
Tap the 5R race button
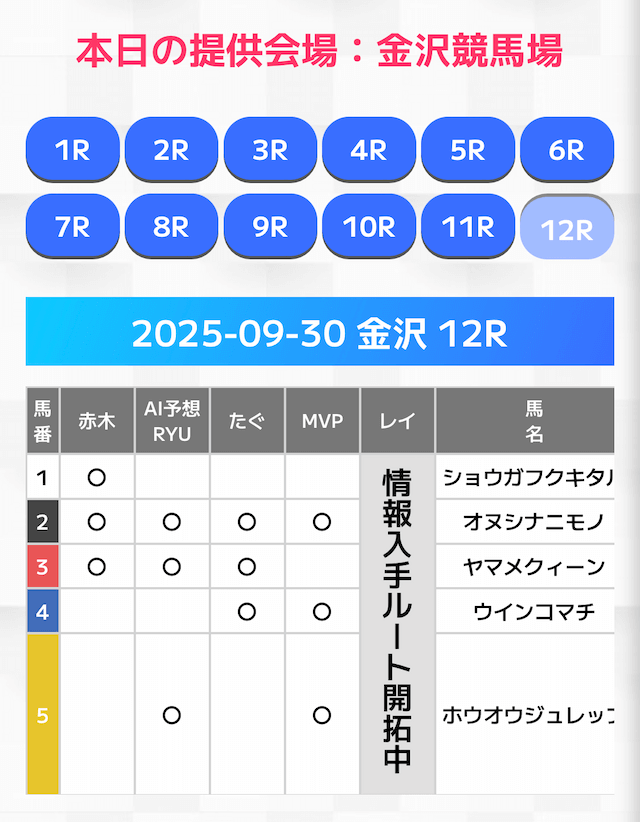click(x=468, y=150)
